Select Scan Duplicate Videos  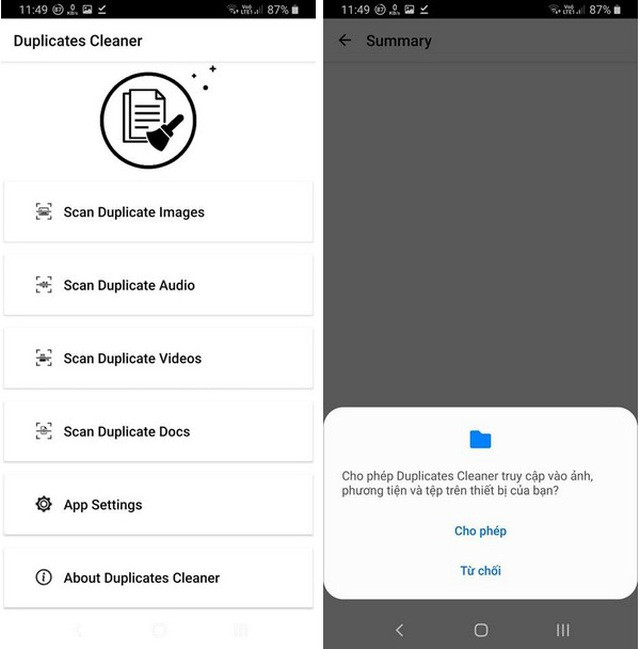click(158, 358)
